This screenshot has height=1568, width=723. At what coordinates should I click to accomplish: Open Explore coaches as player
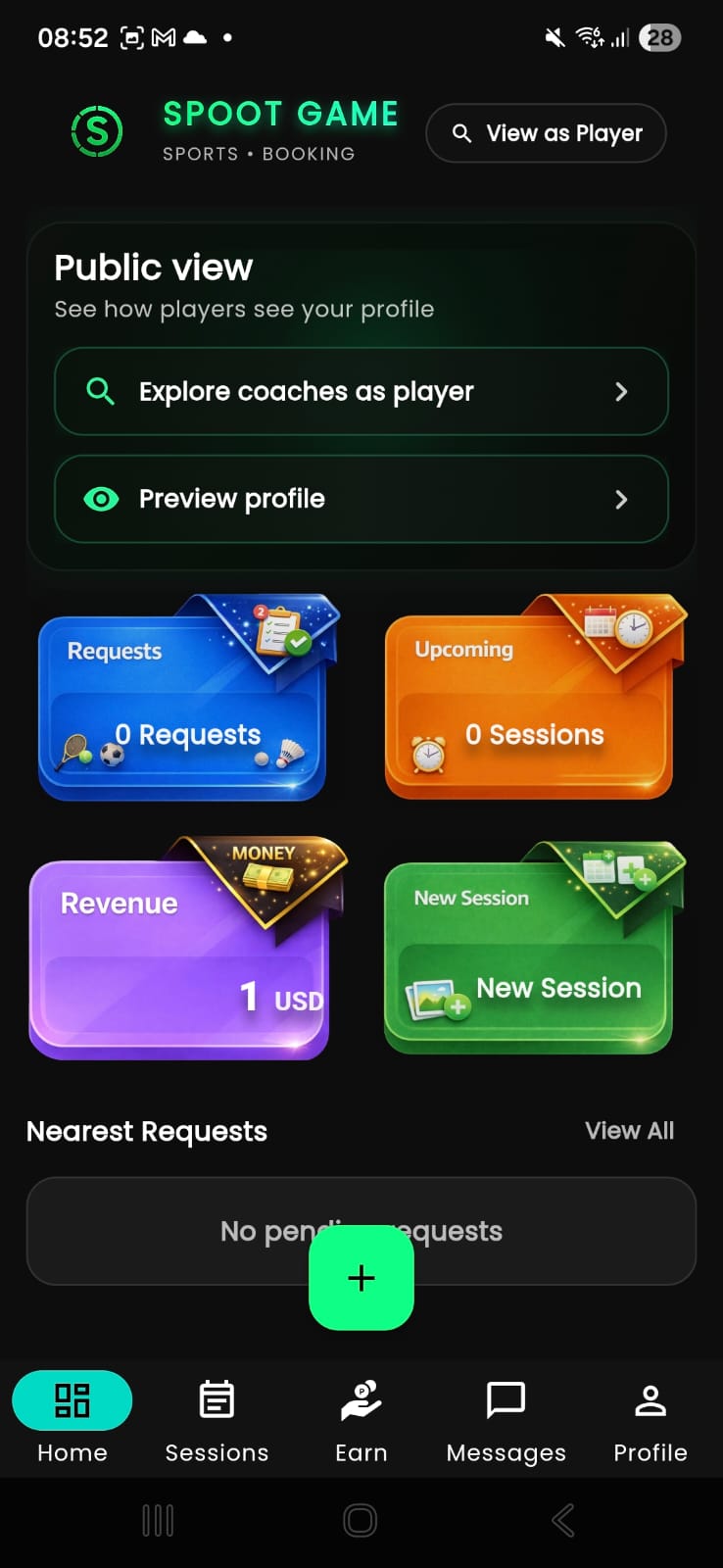[x=361, y=392]
